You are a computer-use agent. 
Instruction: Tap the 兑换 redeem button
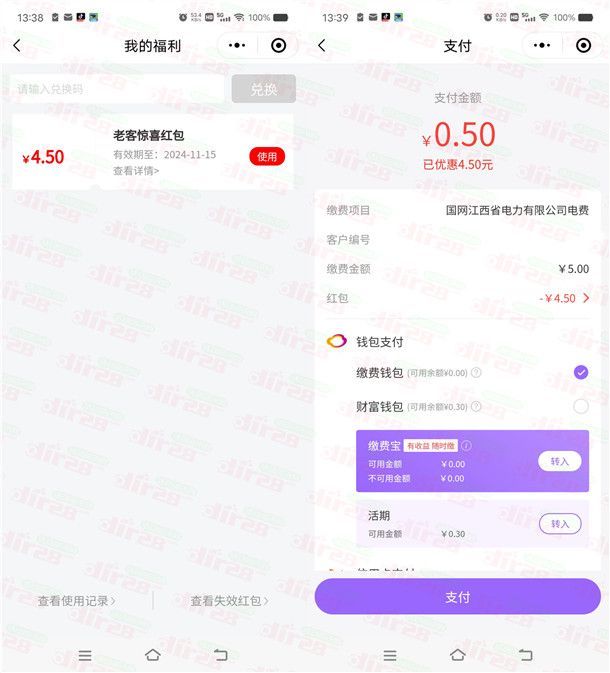pos(263,89)
